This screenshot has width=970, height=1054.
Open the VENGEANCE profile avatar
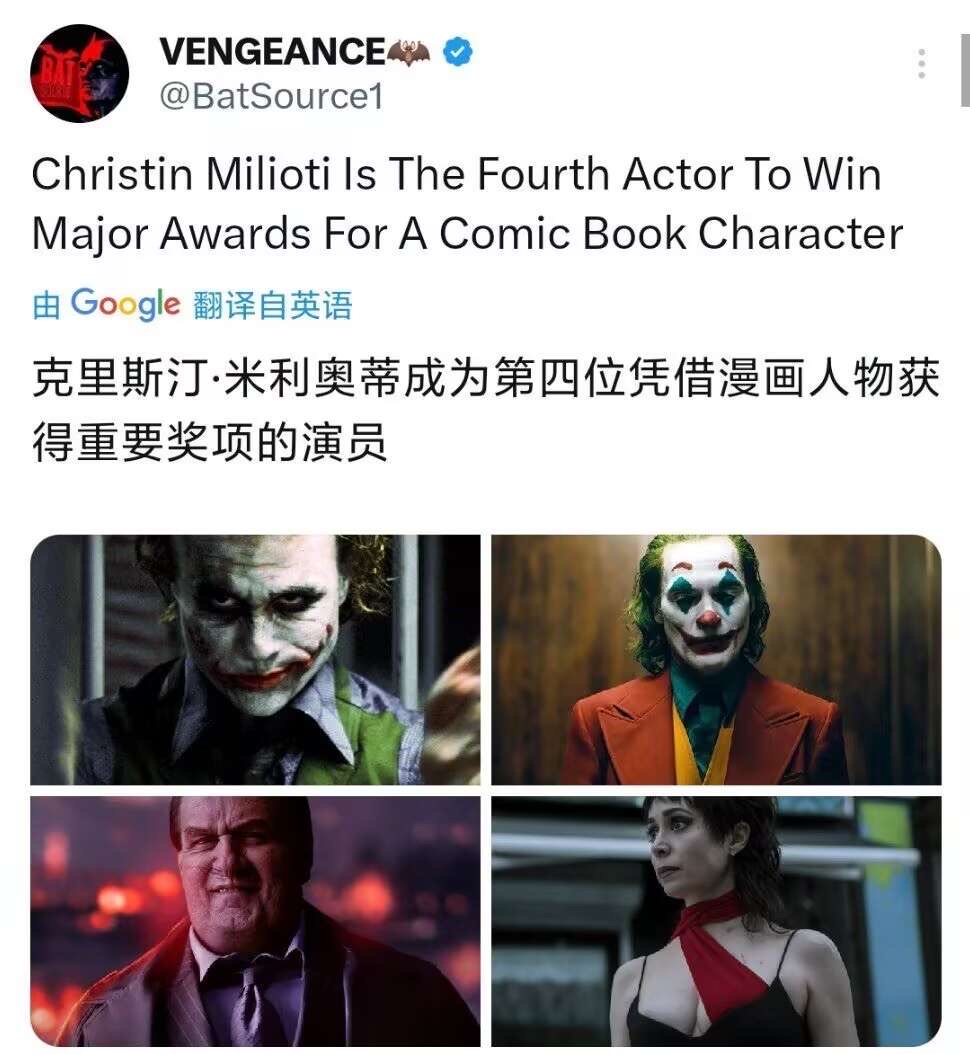[x=79, y=73]
